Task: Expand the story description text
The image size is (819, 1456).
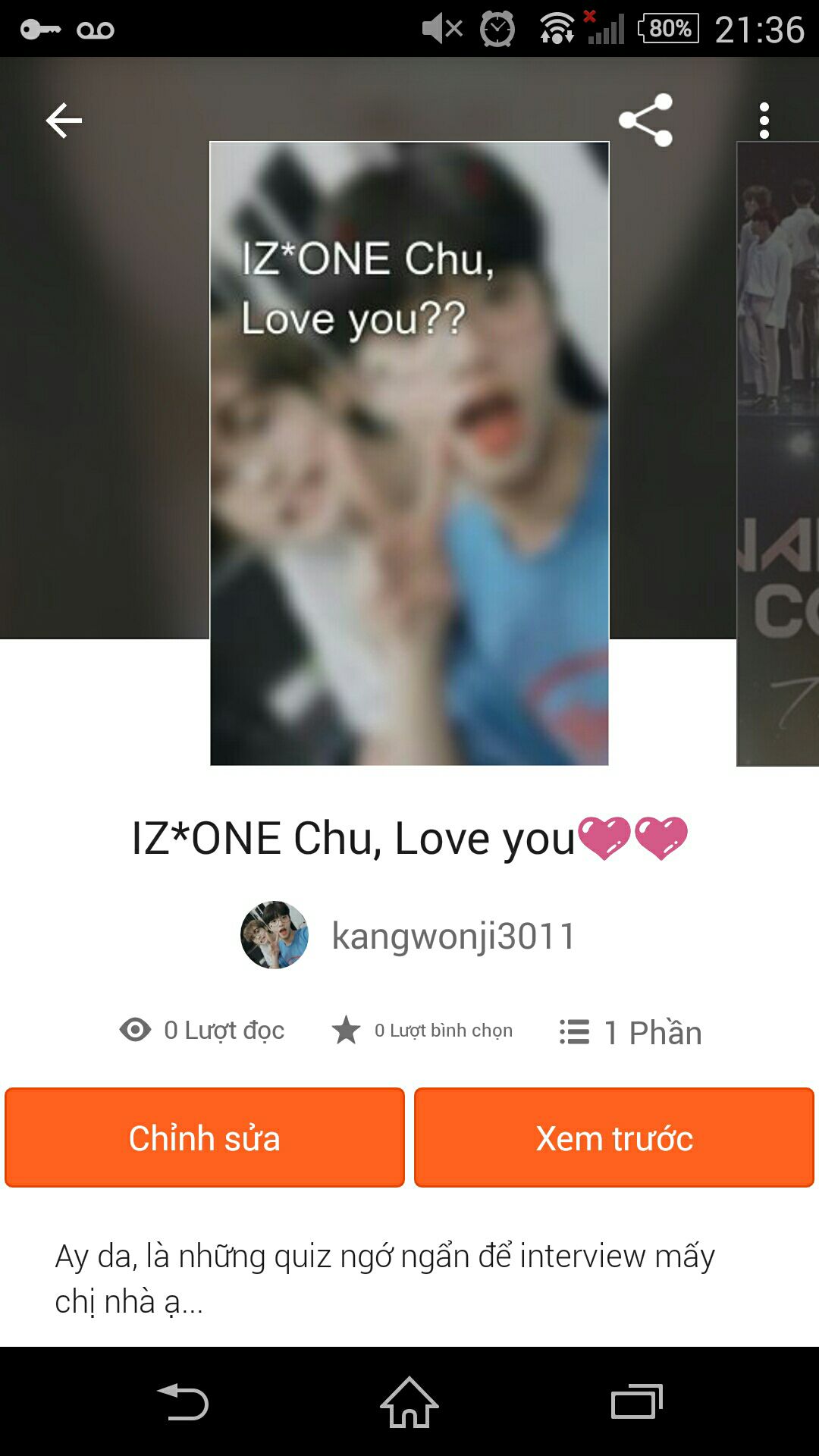Action: [385, 1279]
